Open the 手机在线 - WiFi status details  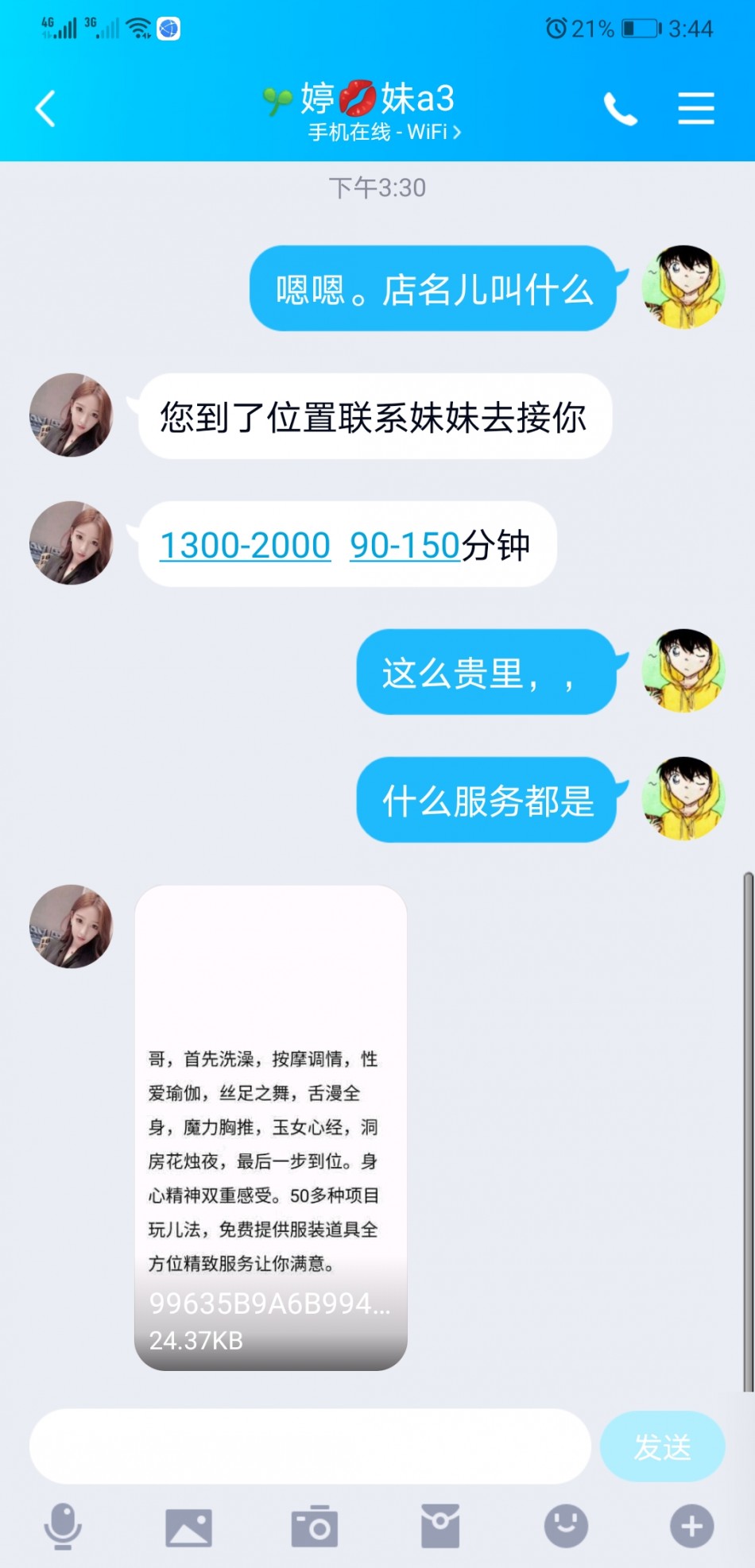click(384, 132)
